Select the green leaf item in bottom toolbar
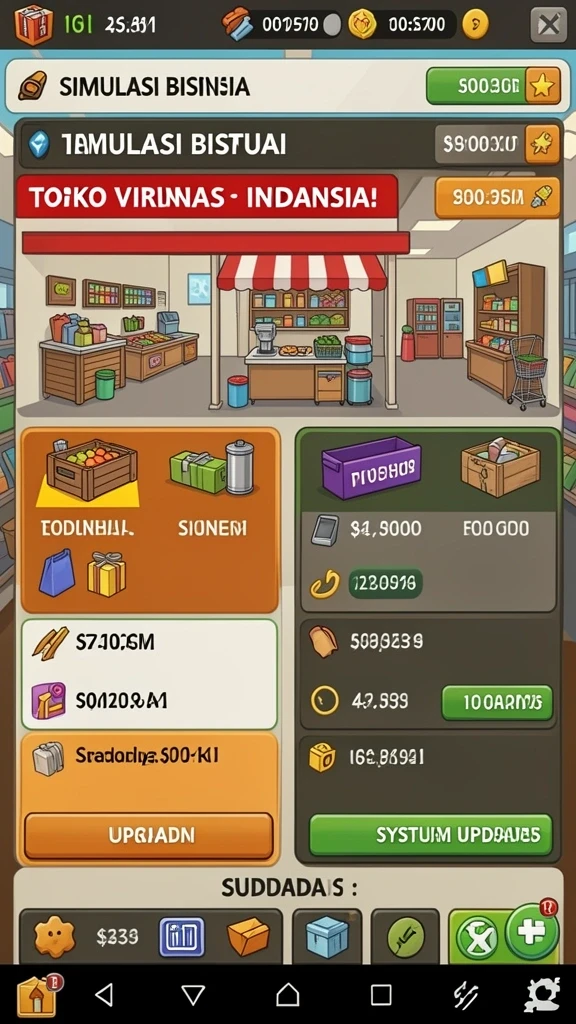 405,936
